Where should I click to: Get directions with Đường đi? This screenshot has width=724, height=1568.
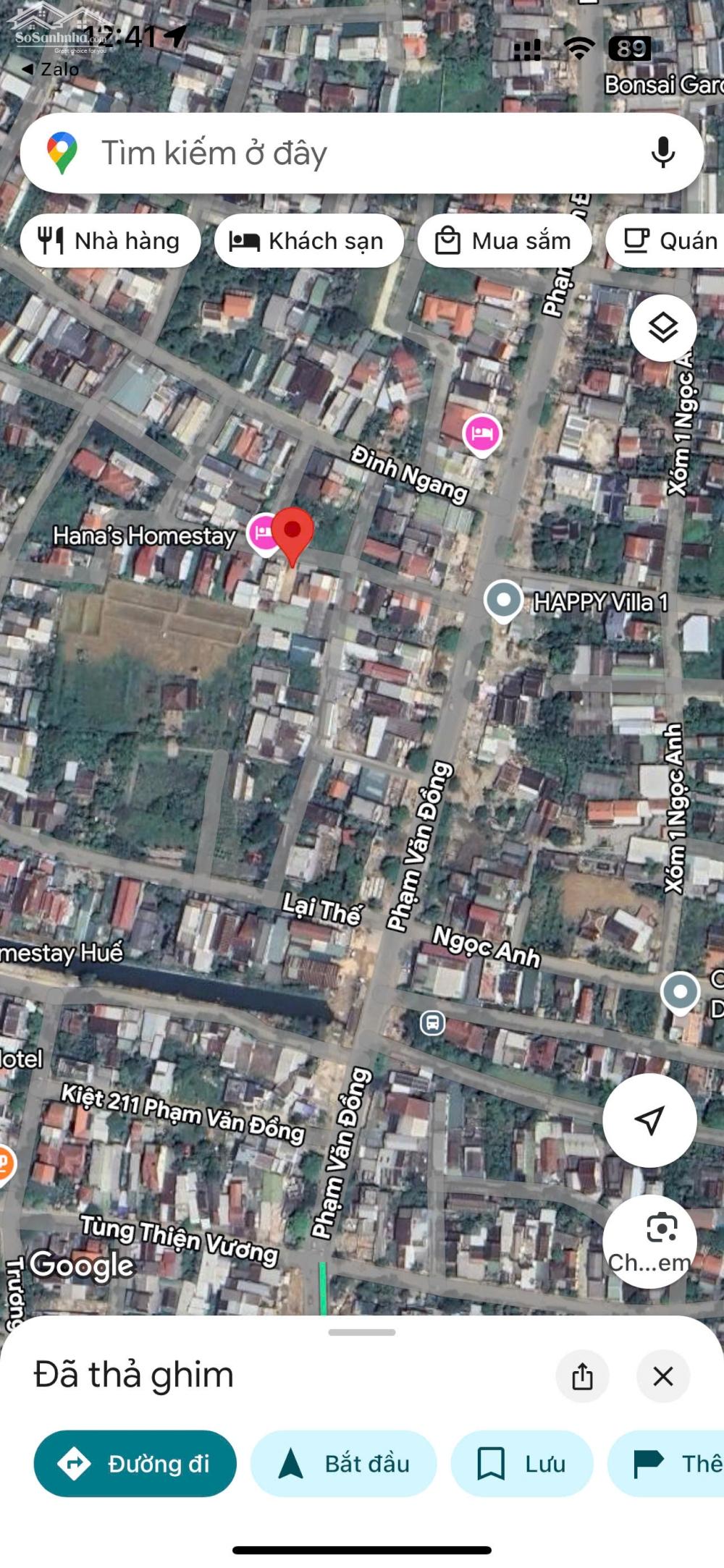pyautogui.click(x=135, y=1464)
